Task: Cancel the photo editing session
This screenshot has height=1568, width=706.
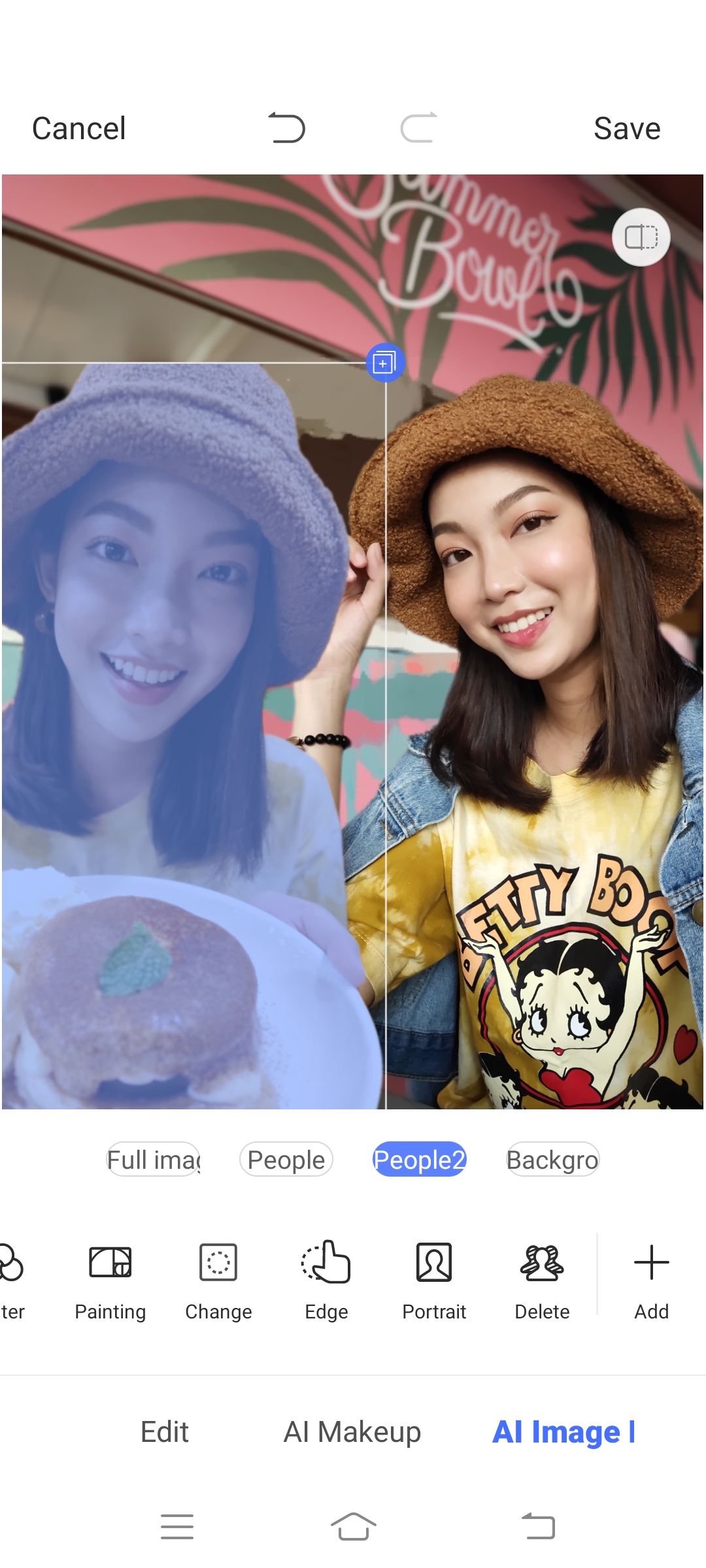Action: [x=78, y=129]
